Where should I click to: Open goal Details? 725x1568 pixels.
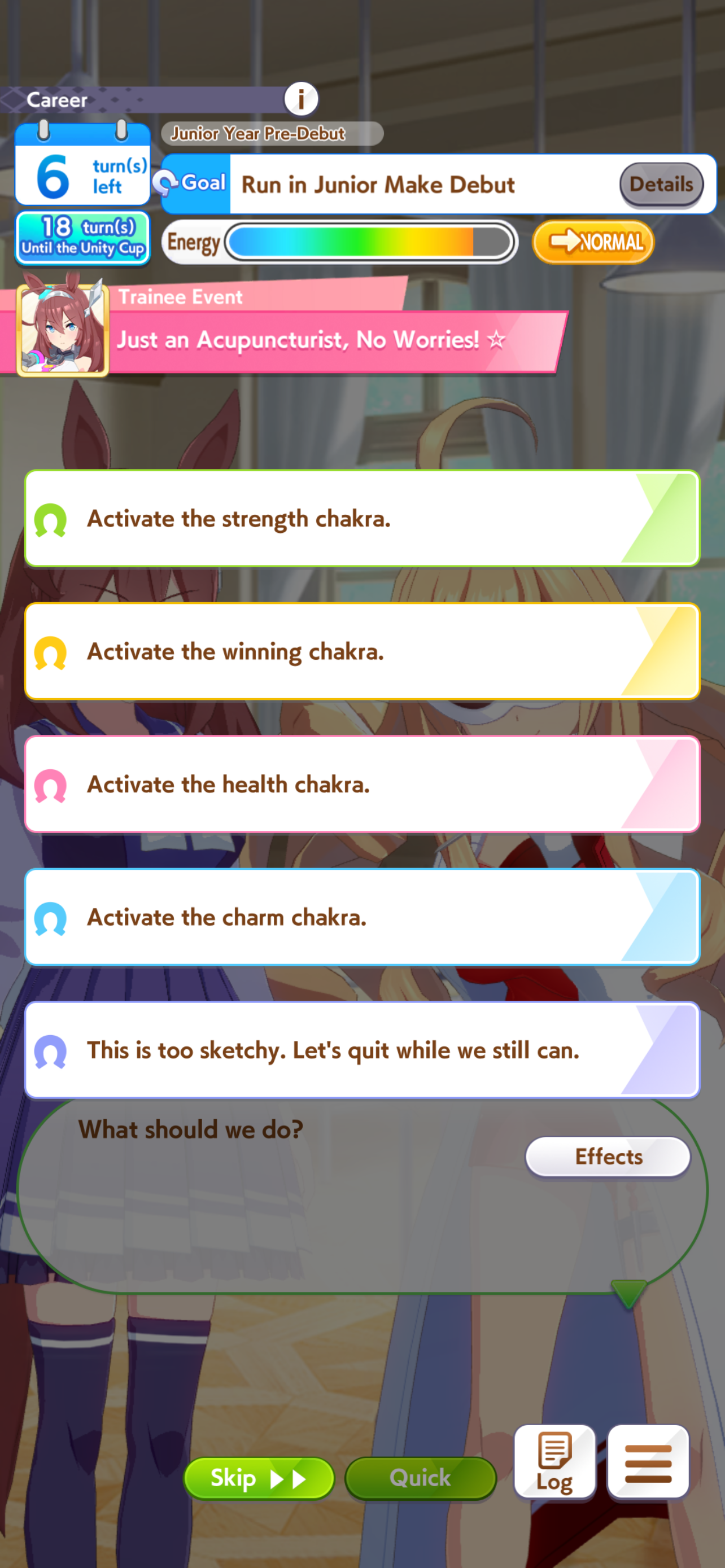(x=661, y=185)
